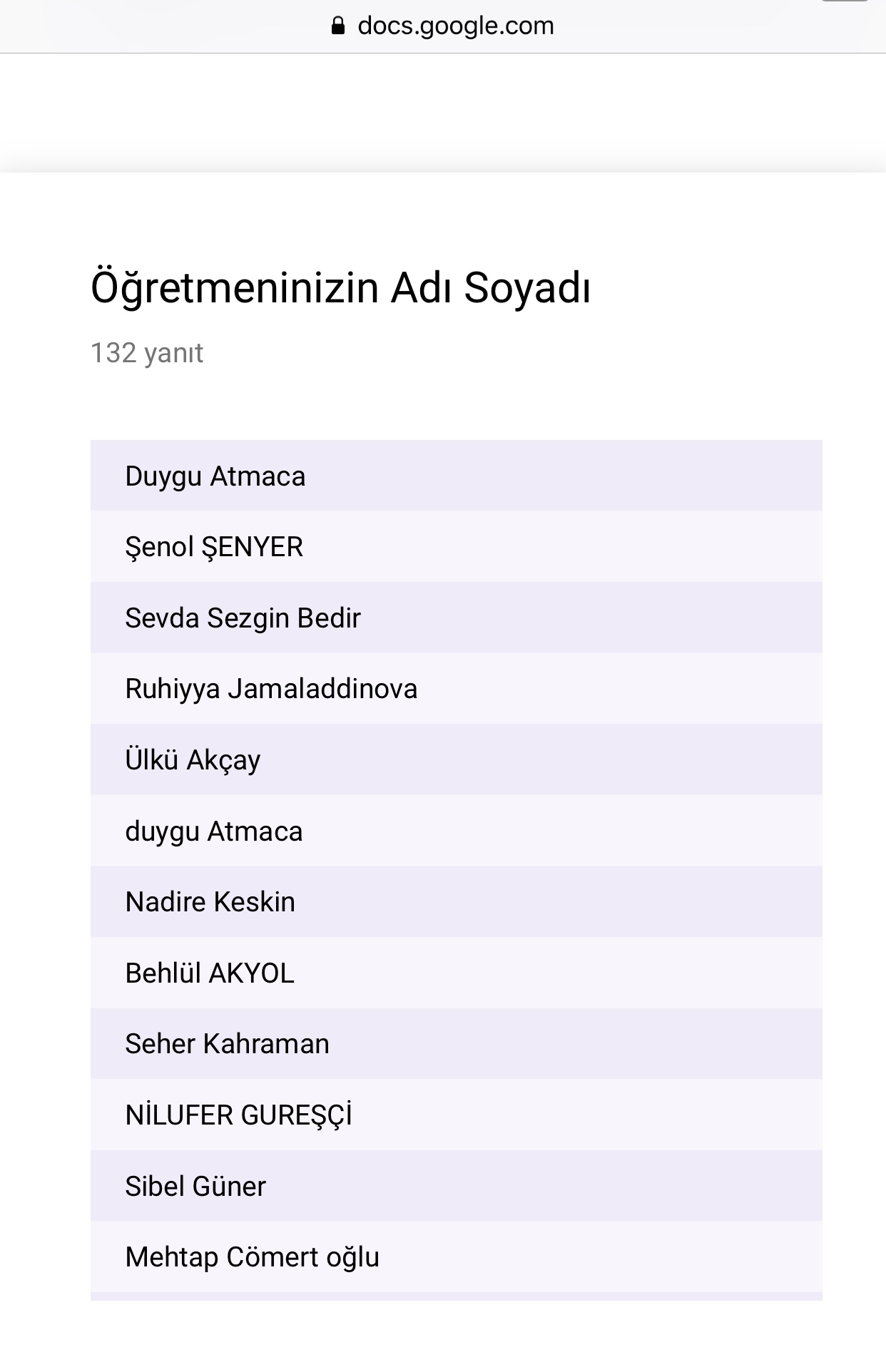
Task: Tap the docs.google.com address bar
Action: click(x=443, y=26)
